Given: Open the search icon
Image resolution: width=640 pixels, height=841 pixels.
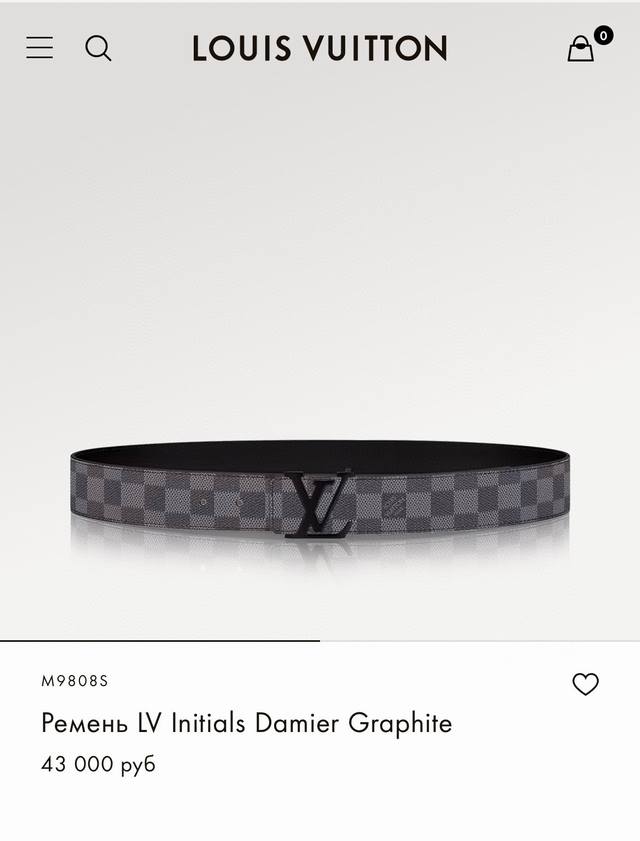Looking at the screenshot, I should [98, 47].
